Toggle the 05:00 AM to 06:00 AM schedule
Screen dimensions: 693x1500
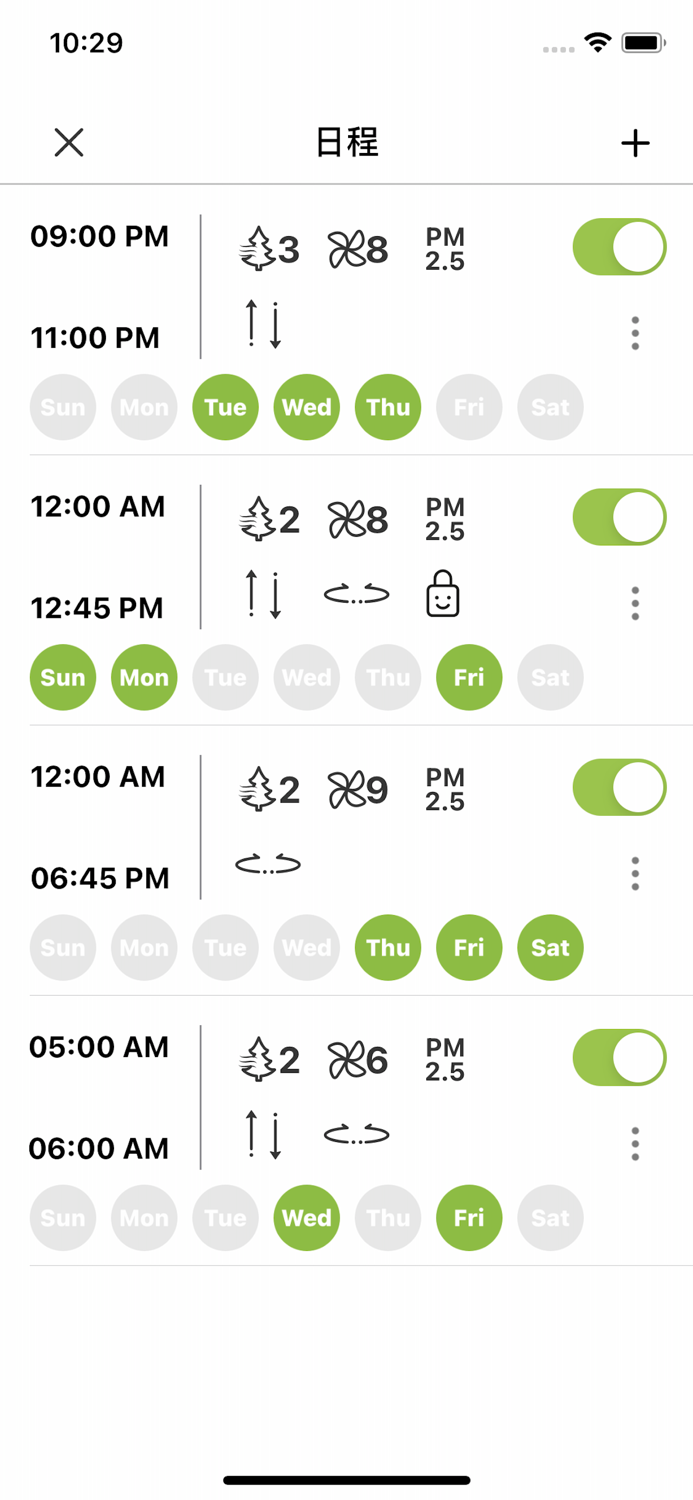point(619,1057)
